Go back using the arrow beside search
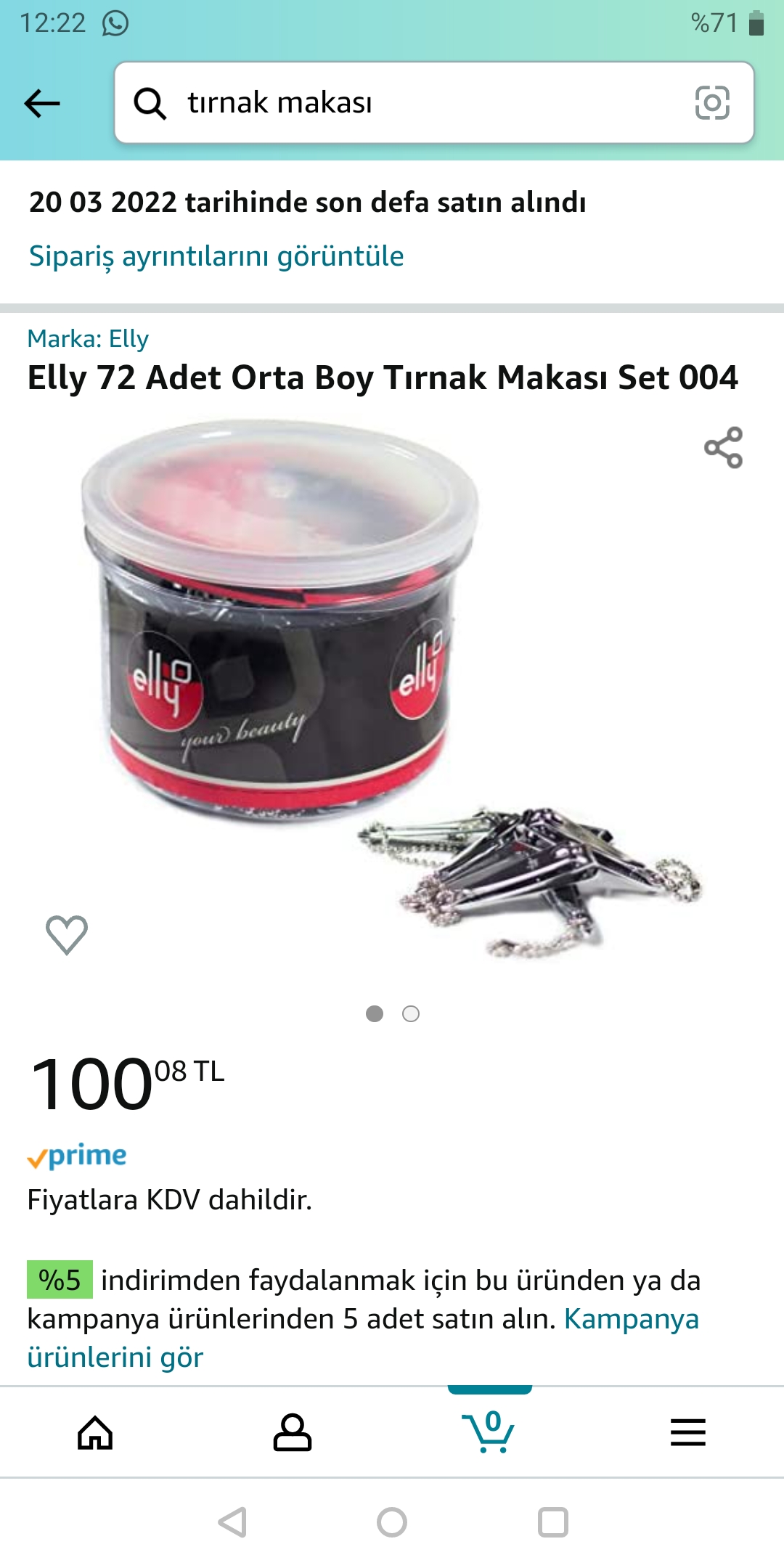 point(42,103)
